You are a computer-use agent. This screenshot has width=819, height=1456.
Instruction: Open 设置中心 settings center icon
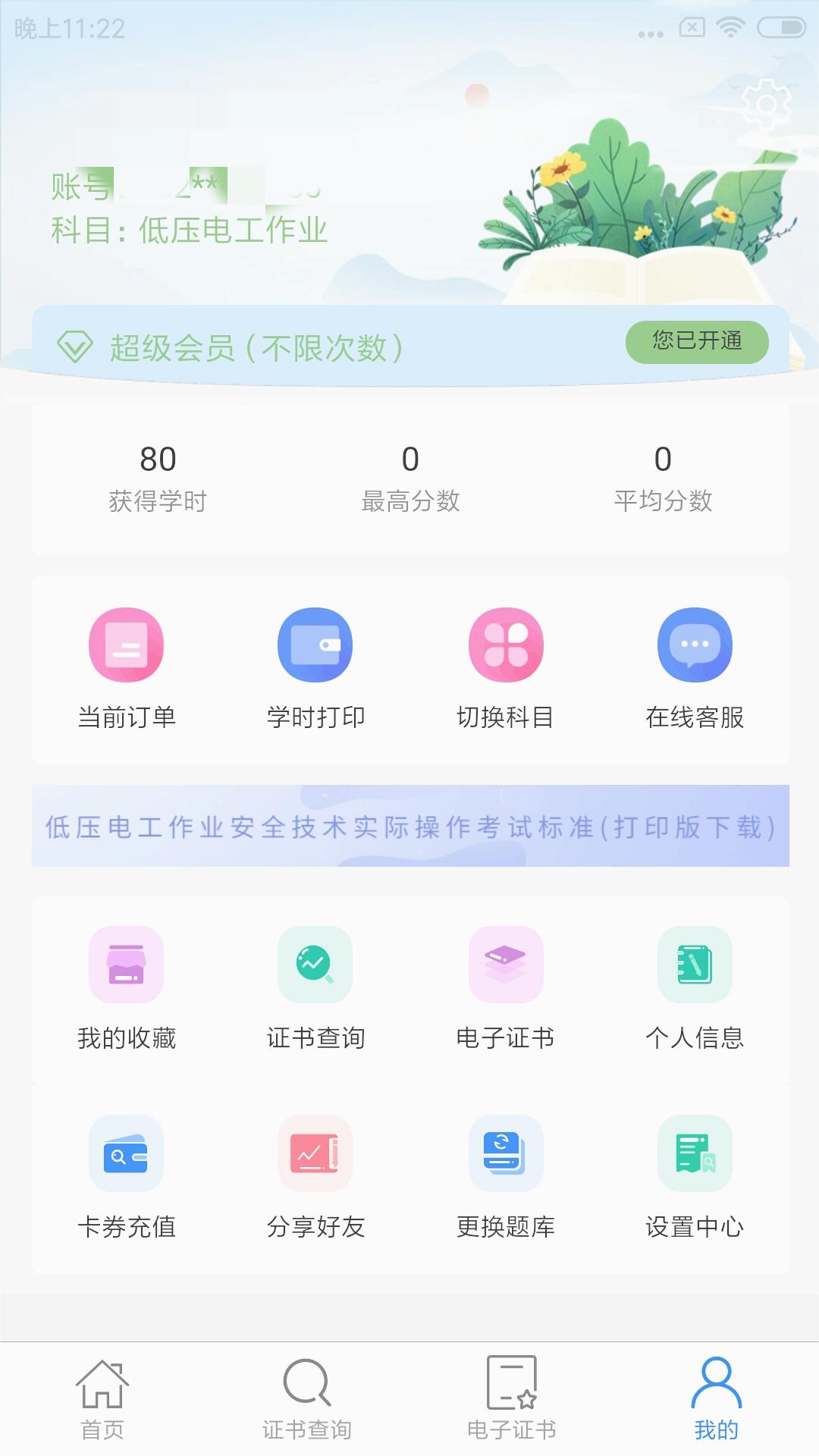695,1153
